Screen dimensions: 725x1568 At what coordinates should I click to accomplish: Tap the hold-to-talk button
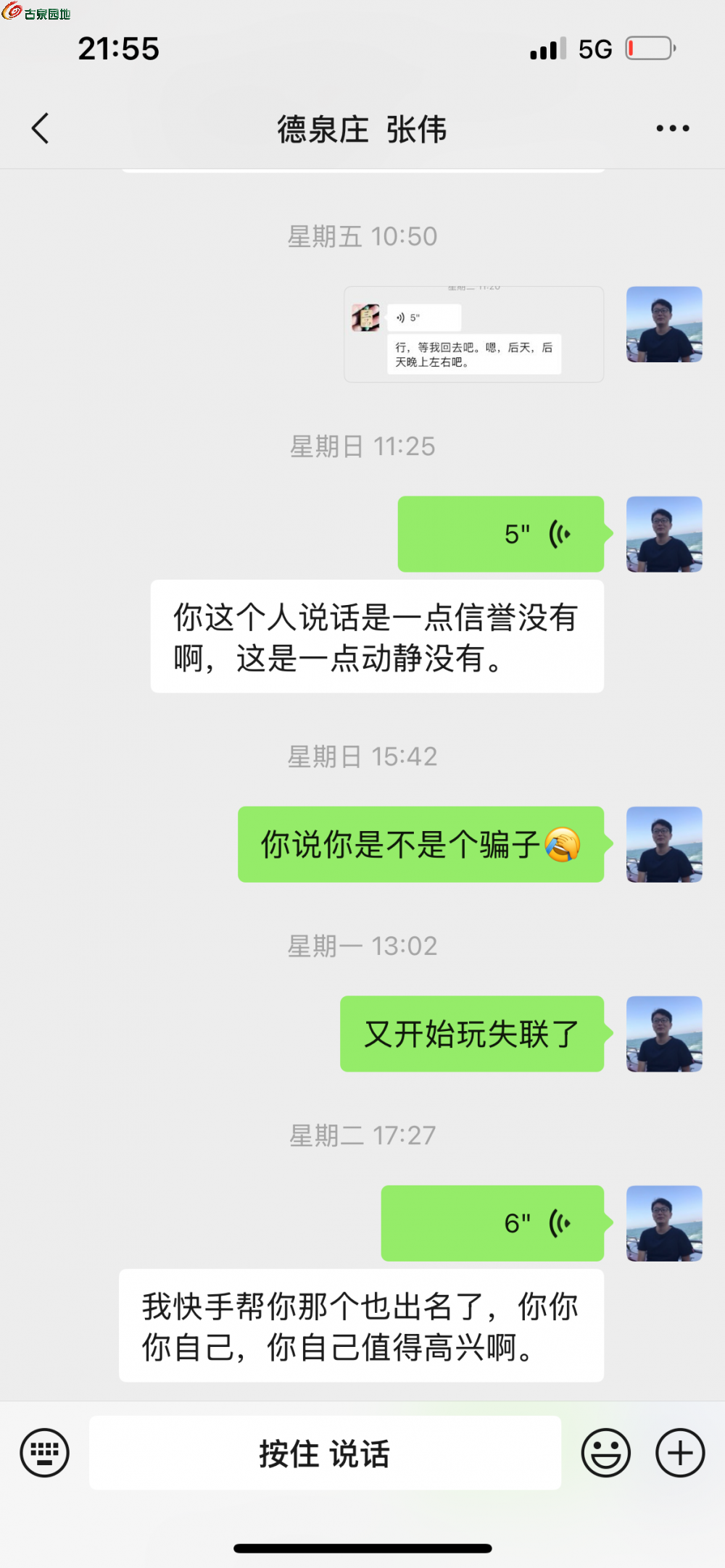pyautogui.click(x=325, y=1453)
